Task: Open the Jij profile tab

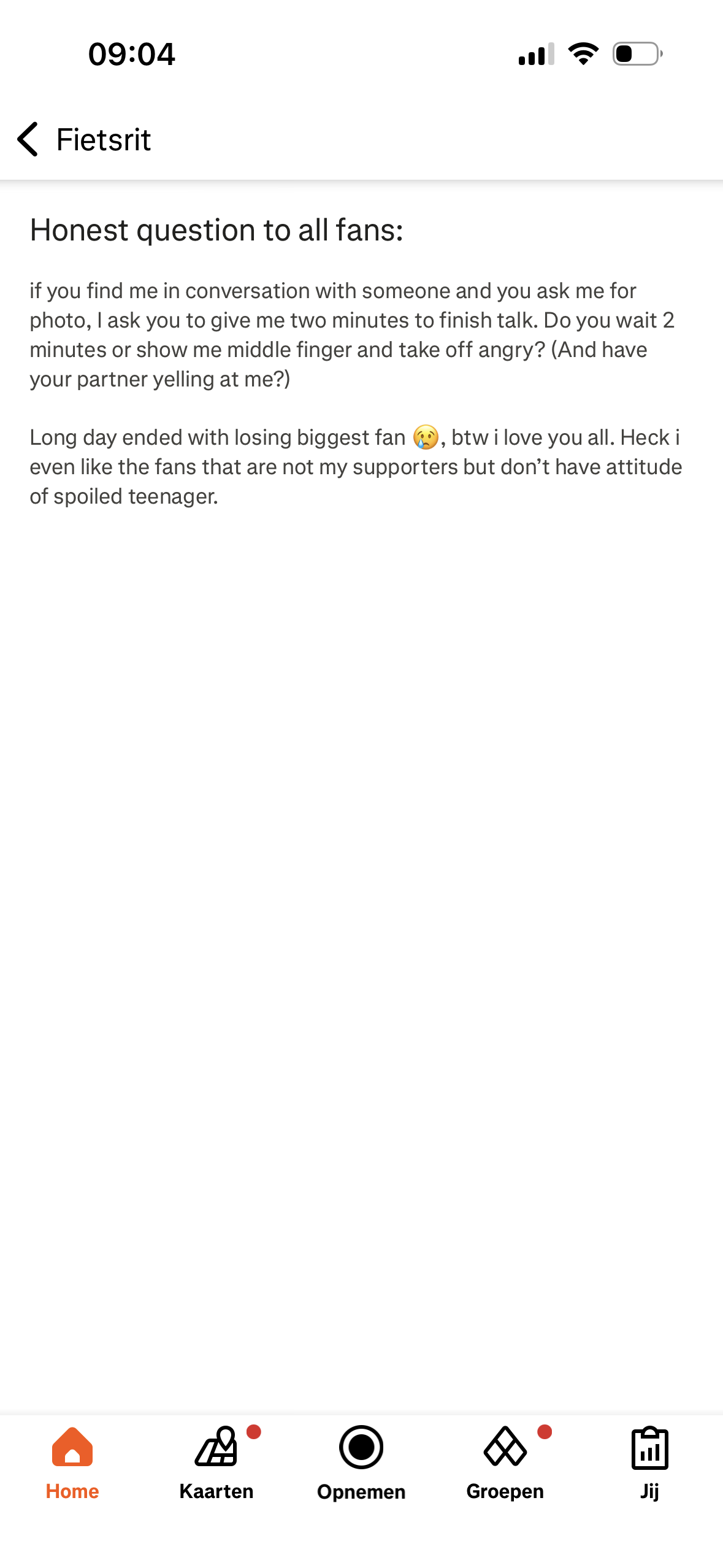Action: tap(649, 1462)
